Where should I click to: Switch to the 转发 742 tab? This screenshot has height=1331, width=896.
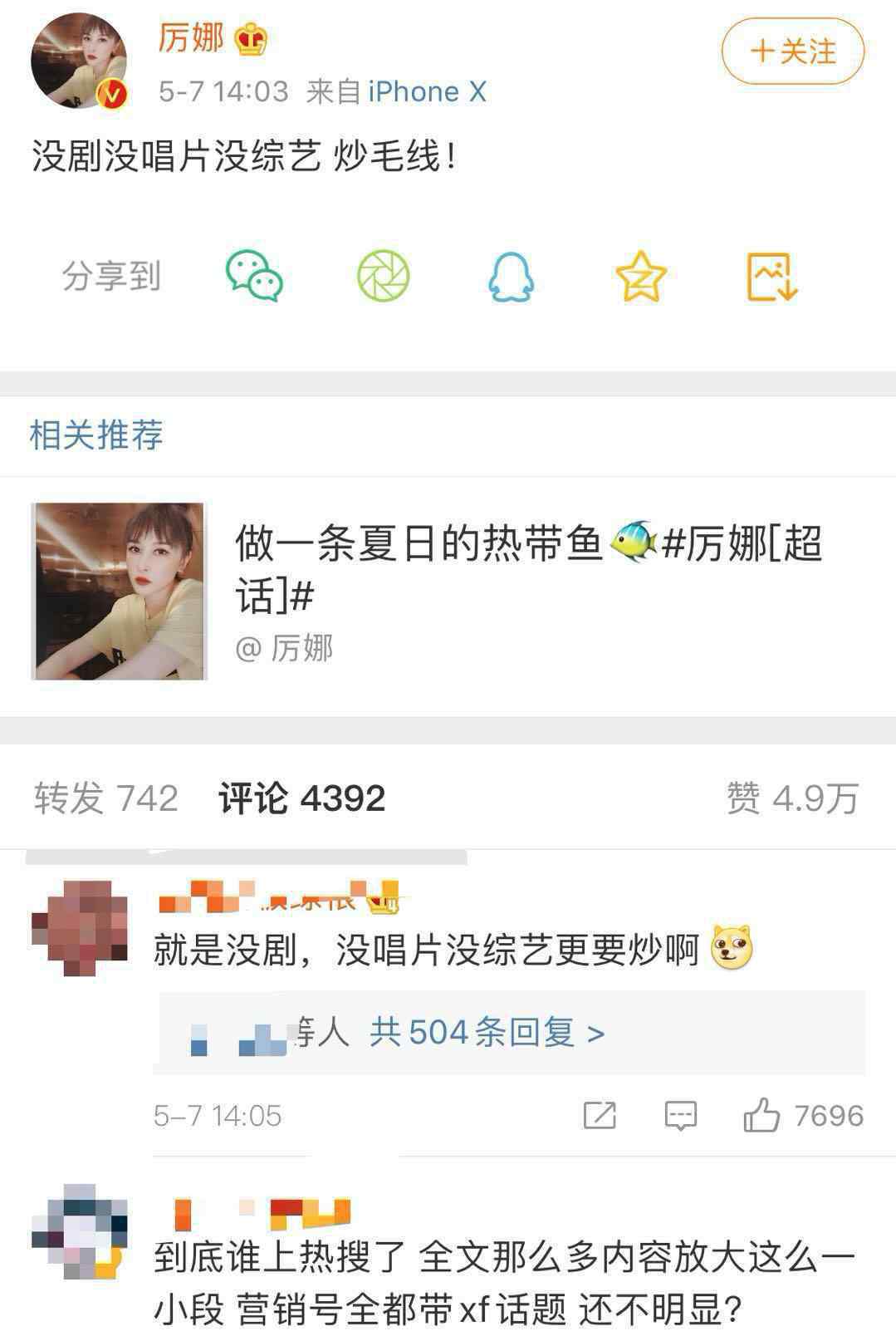106,798
